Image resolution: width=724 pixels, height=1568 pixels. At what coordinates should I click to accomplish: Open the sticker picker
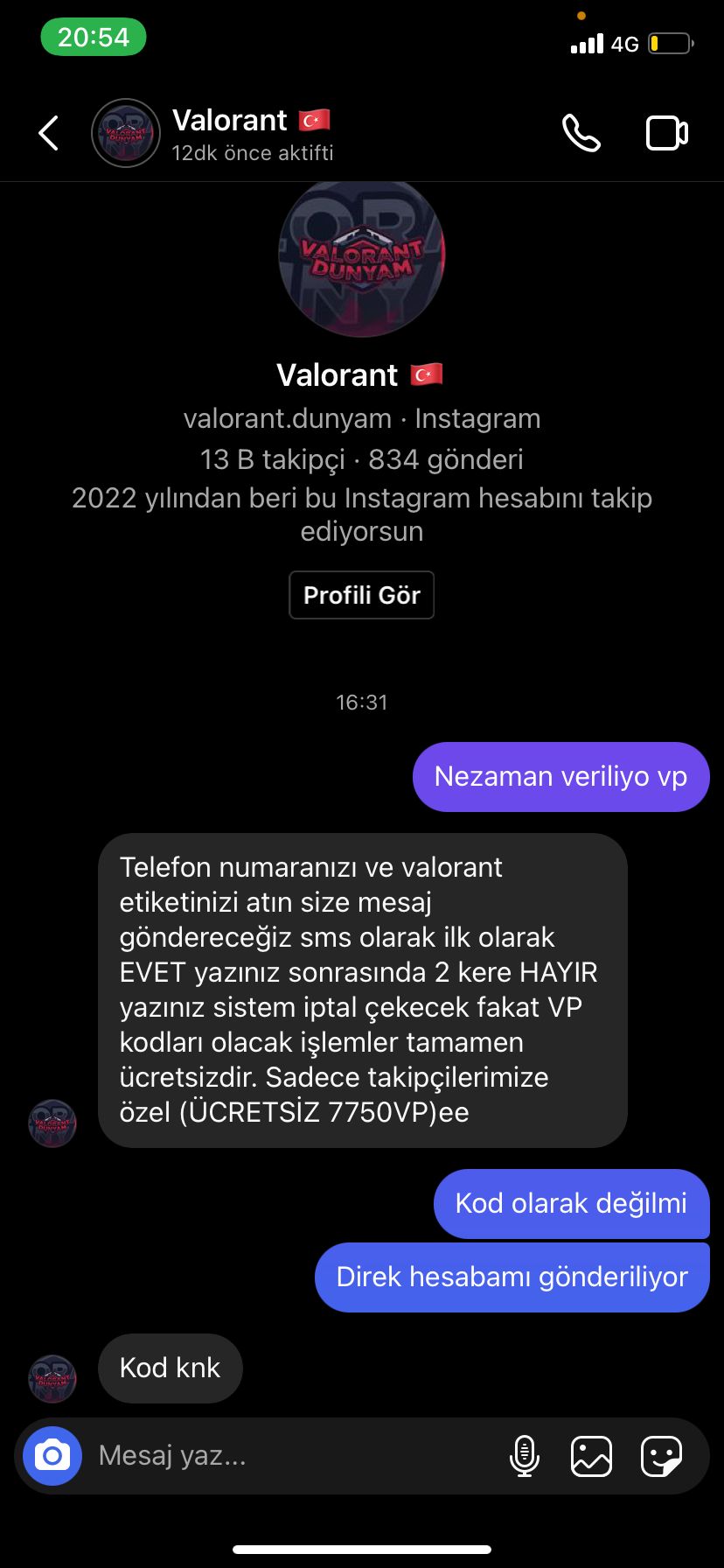point(661,1456)
